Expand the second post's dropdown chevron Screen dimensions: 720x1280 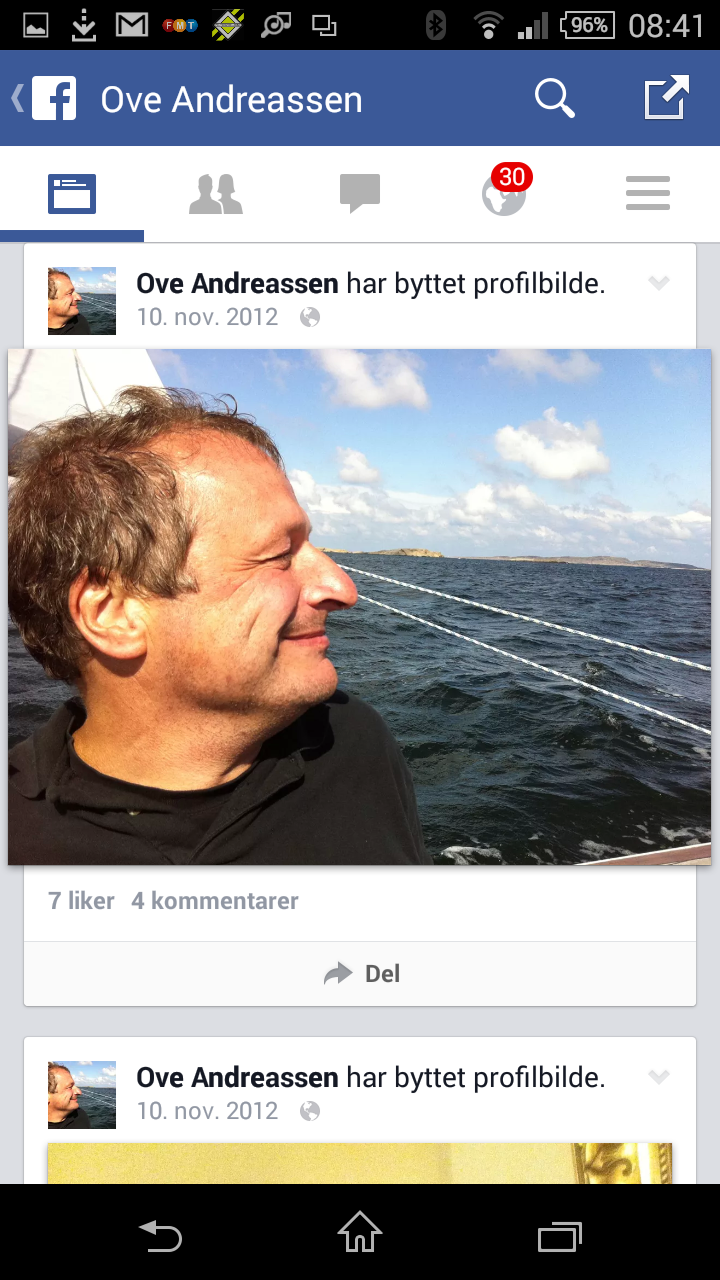tap(658, 1077)
